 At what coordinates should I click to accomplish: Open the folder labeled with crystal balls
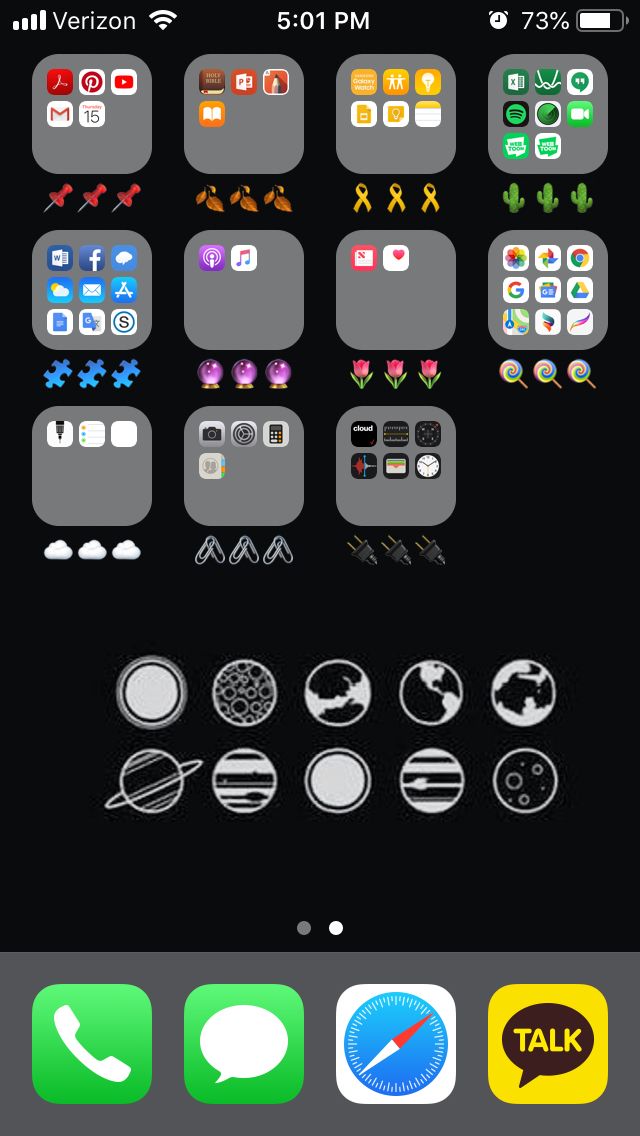click(x=244, y=290)
